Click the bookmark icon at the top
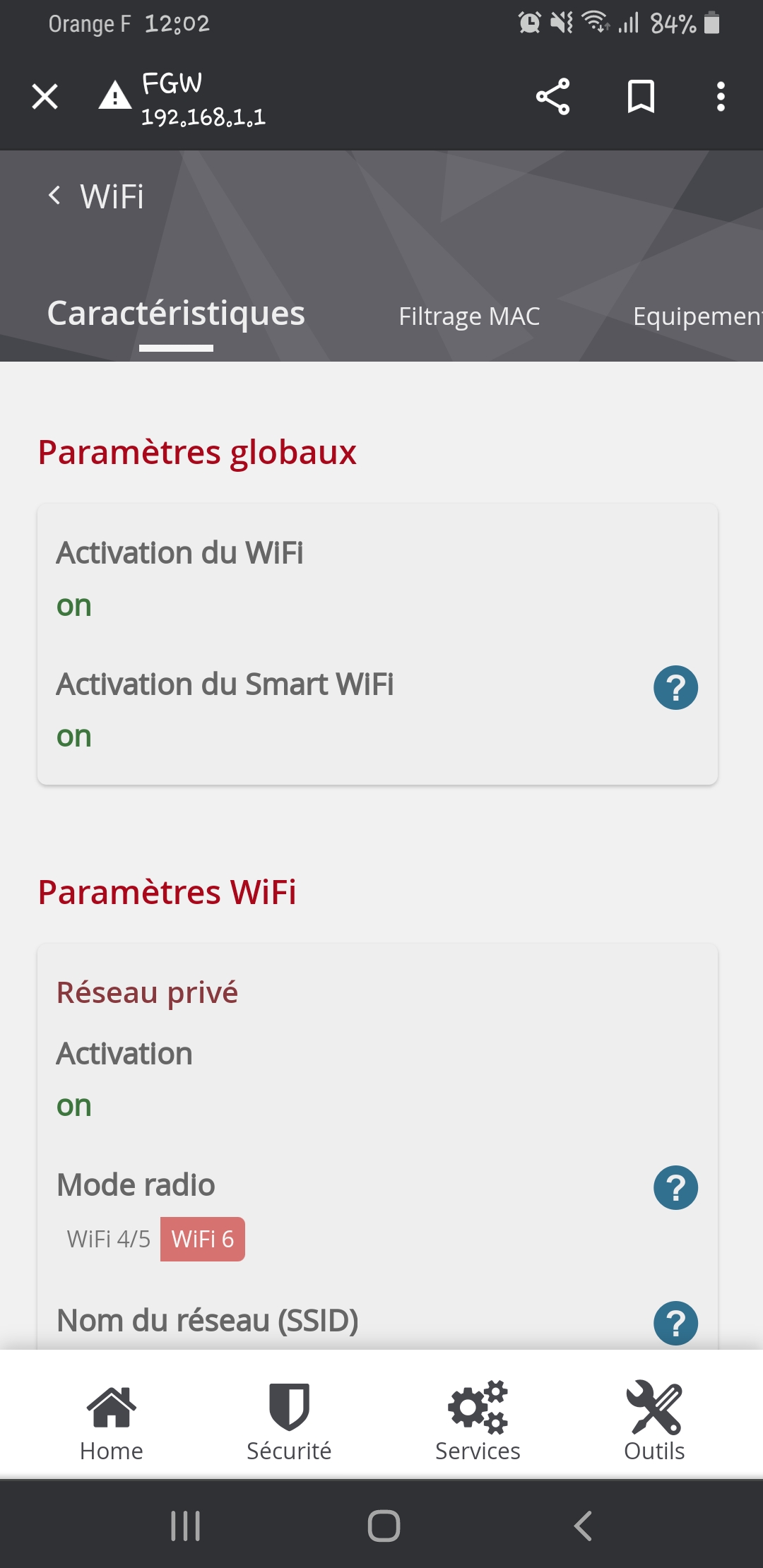 (x=641, y=99)
